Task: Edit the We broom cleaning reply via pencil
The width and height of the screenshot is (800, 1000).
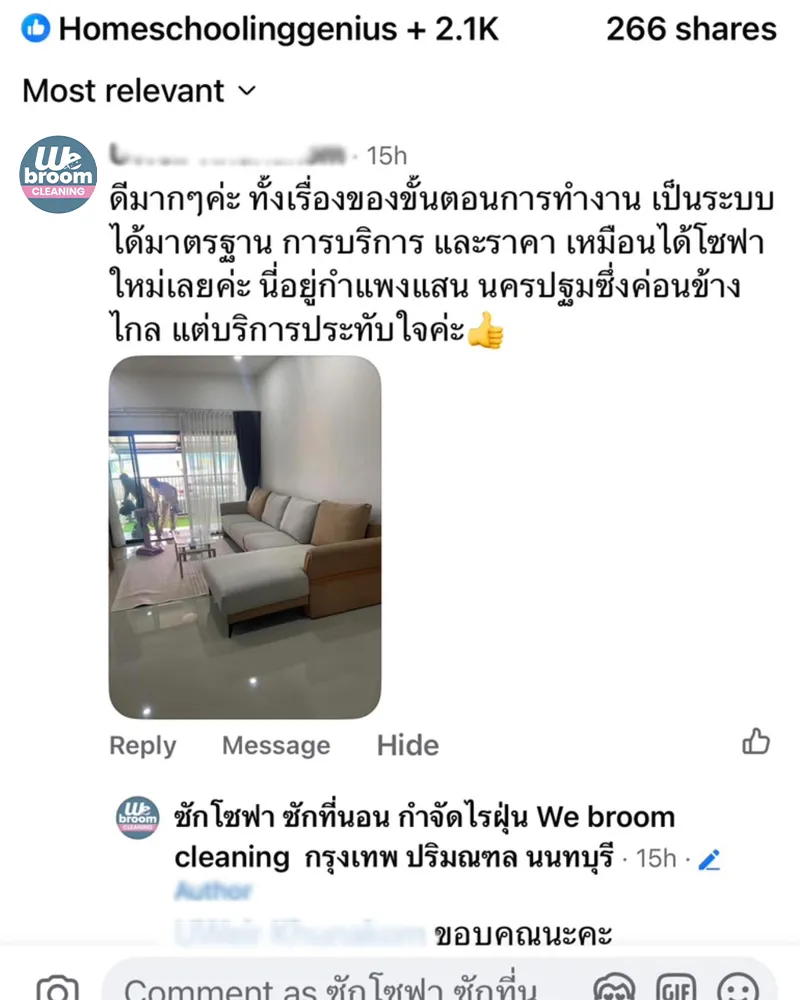Action: pyautogui.click(x=709, y=858)
